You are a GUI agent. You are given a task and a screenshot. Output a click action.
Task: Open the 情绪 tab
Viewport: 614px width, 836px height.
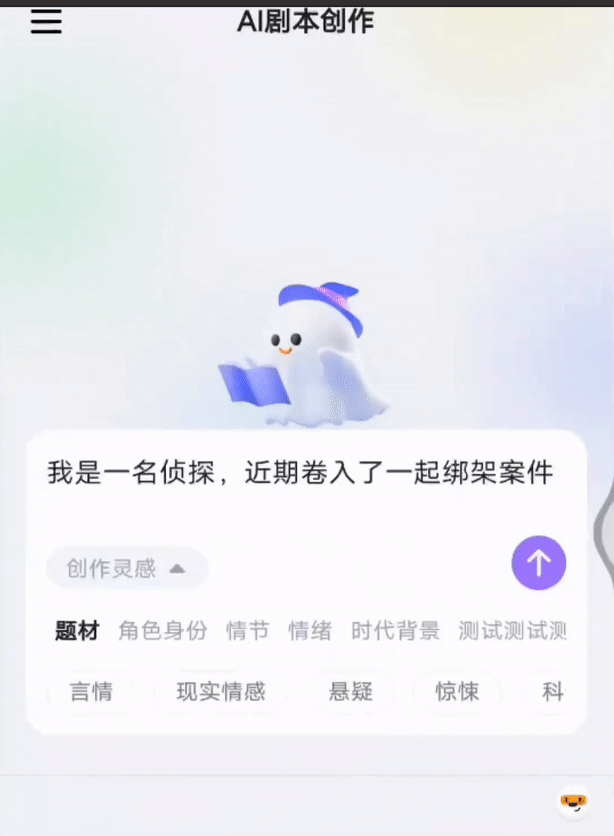click(310, 631)
